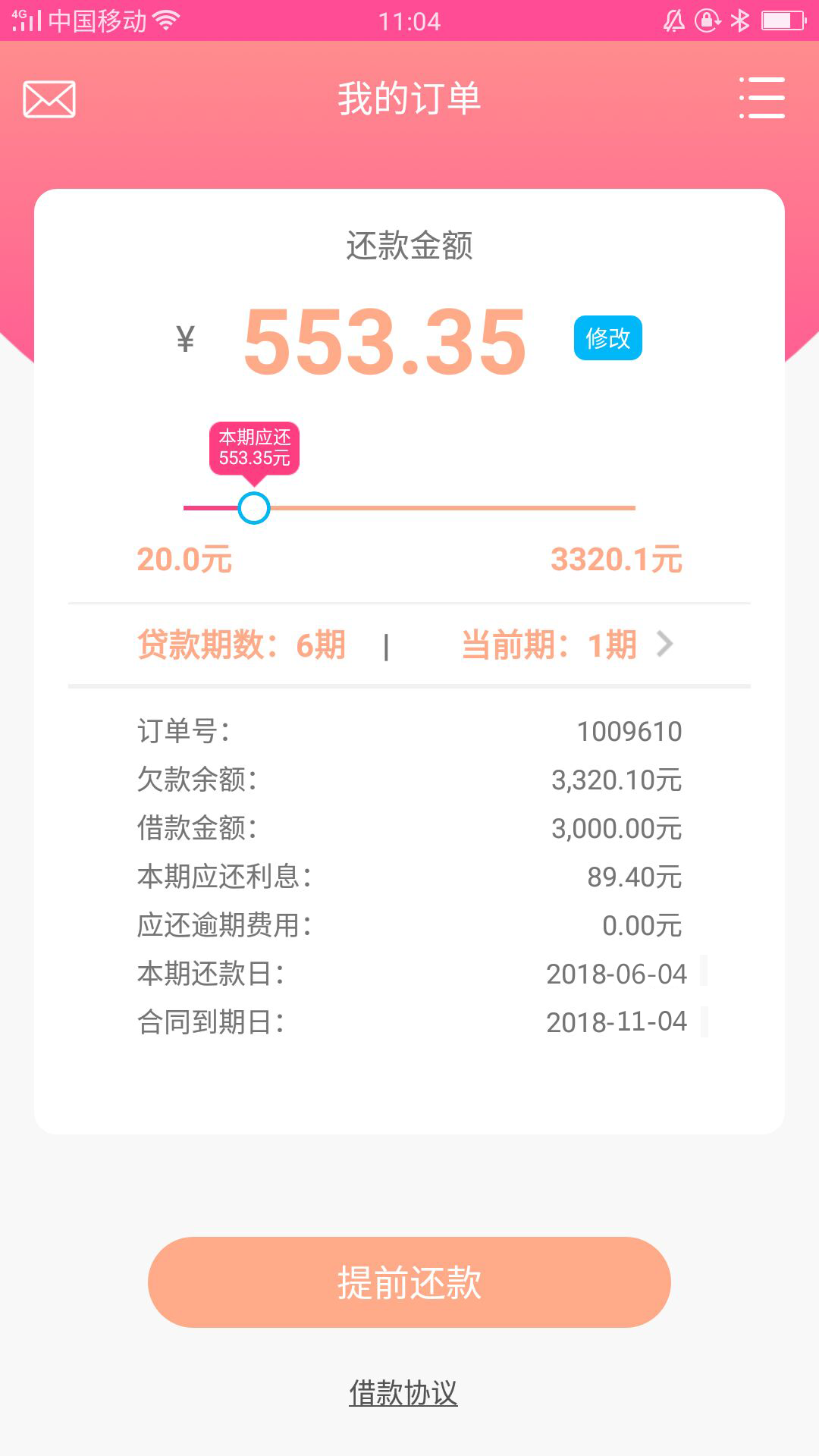Tap the 修改 button to edit amount
The height and width of the screenshot is (1456, 819).
607,338
